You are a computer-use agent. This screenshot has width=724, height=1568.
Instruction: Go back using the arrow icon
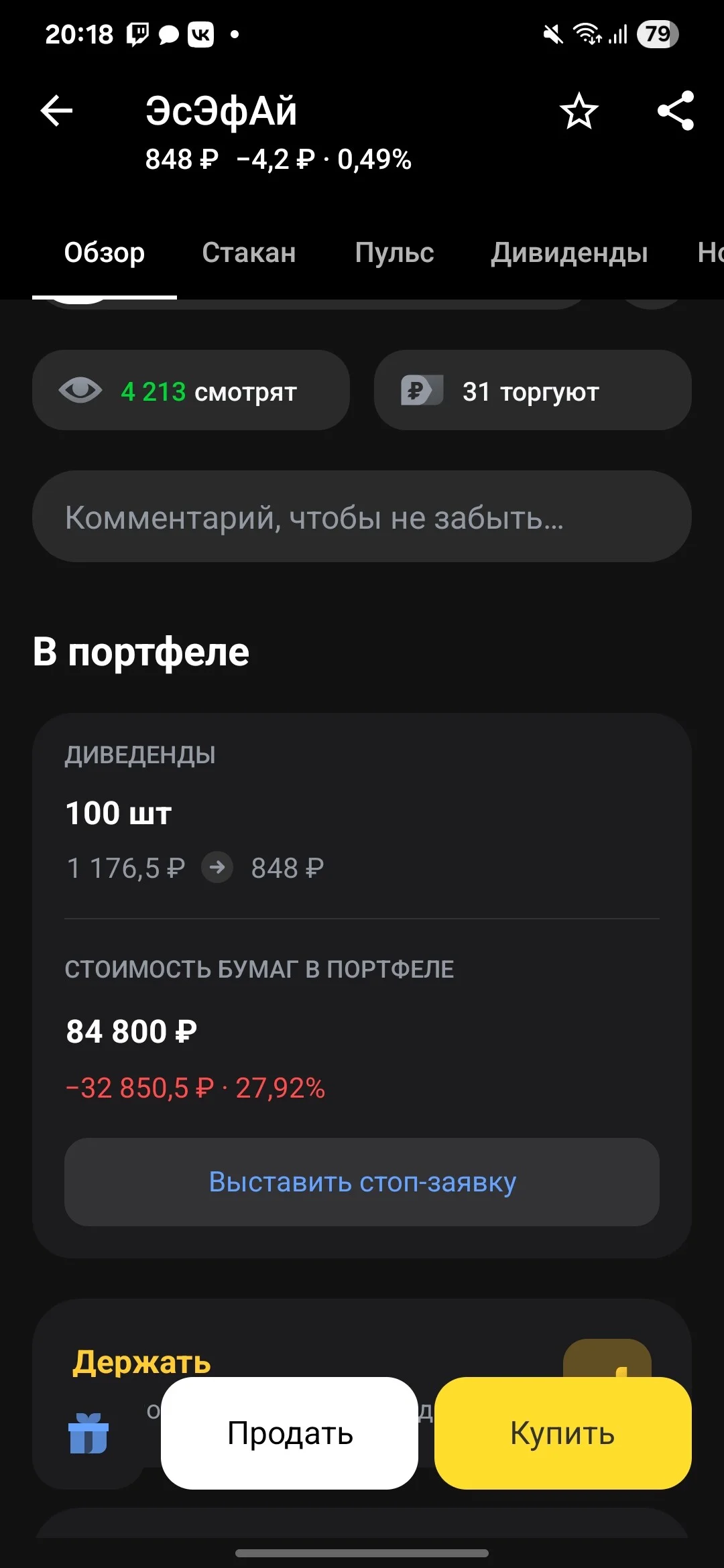pos(56,111)
